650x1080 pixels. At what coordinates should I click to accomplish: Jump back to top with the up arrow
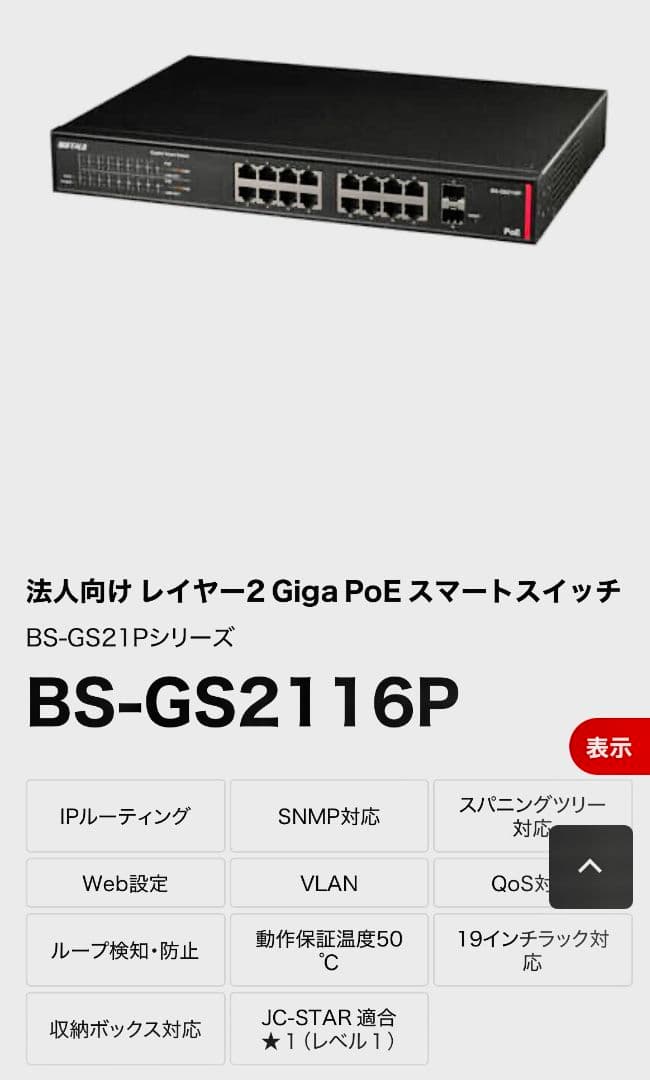pyautogui.click(x=590, y=866)
